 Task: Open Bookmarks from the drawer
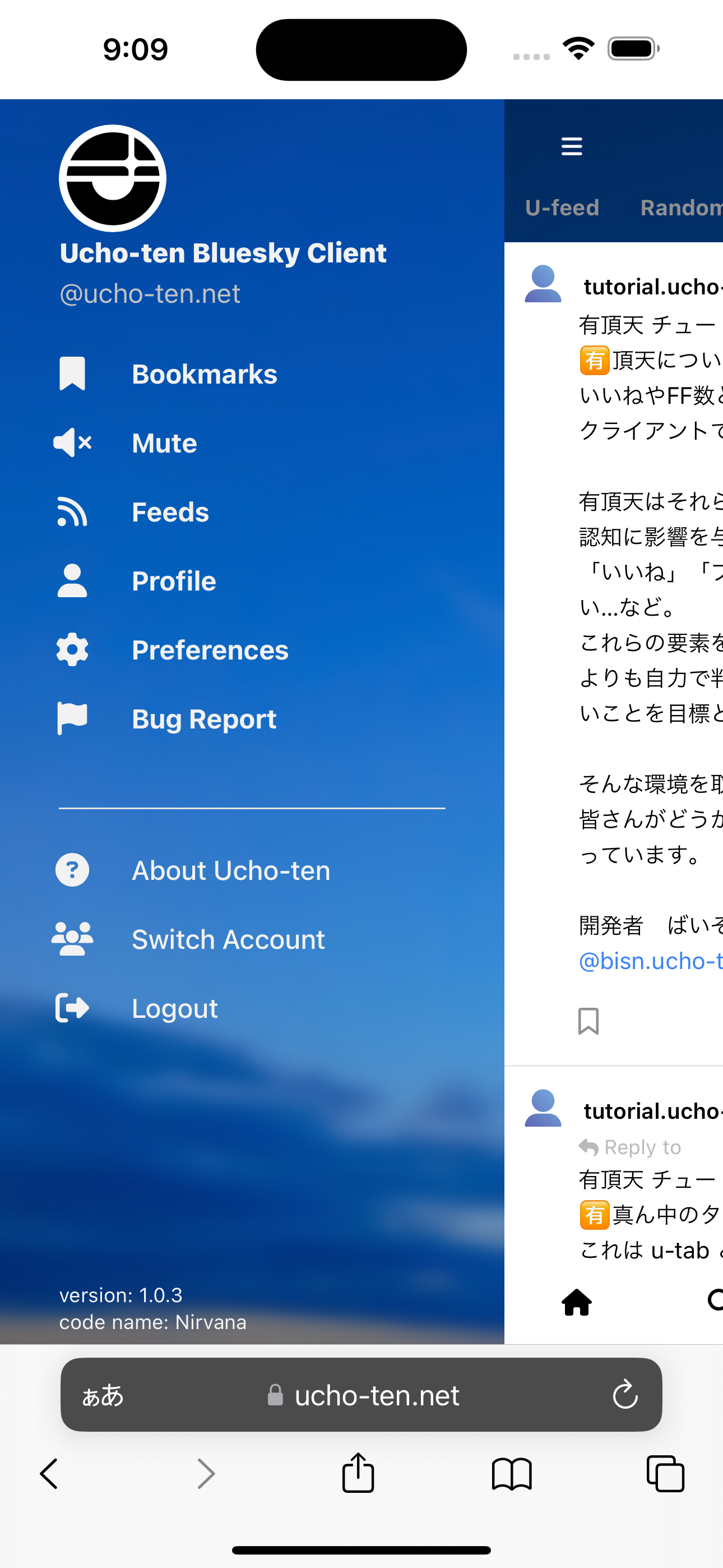pyautogui.click(x=204, y=373)
